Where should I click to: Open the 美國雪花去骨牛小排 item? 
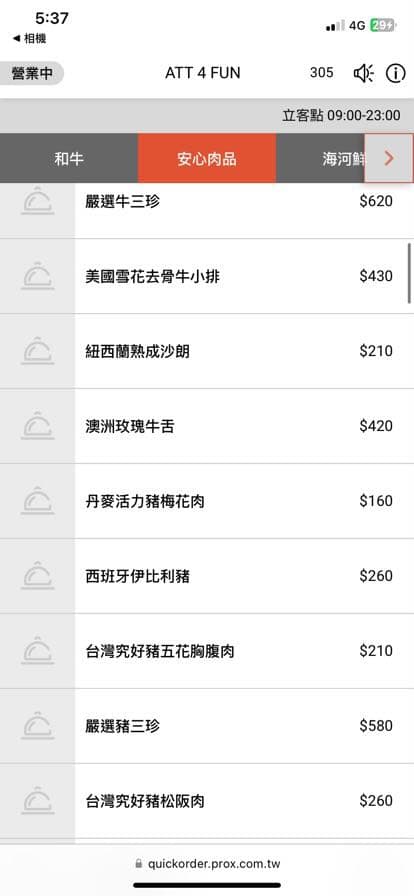point(207,276)
